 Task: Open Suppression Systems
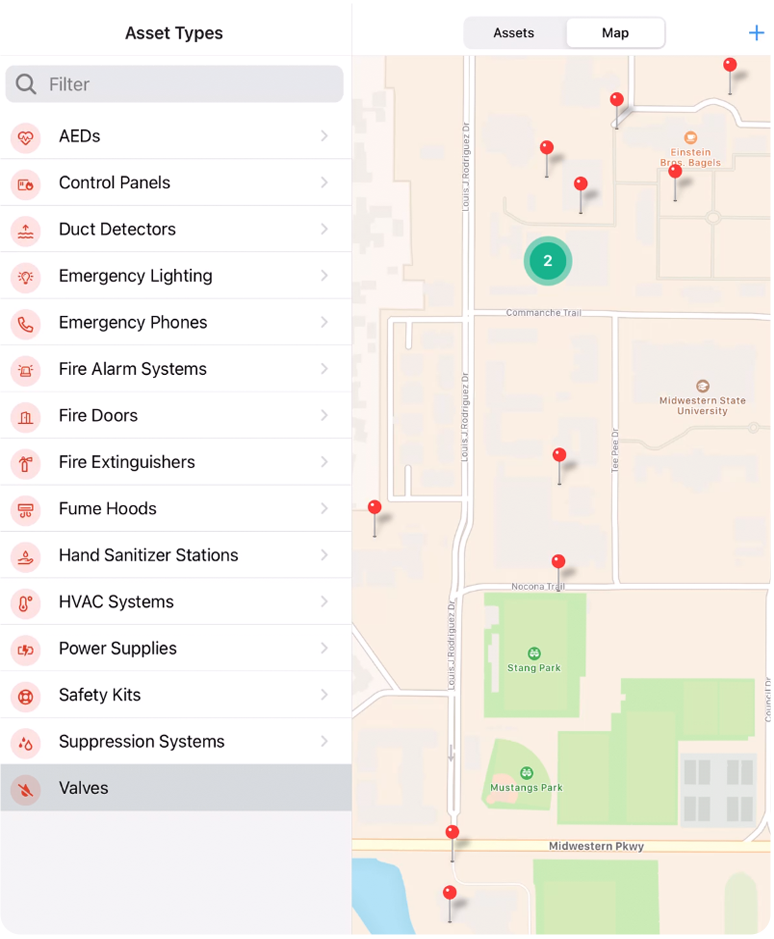[x=175, y=741]
